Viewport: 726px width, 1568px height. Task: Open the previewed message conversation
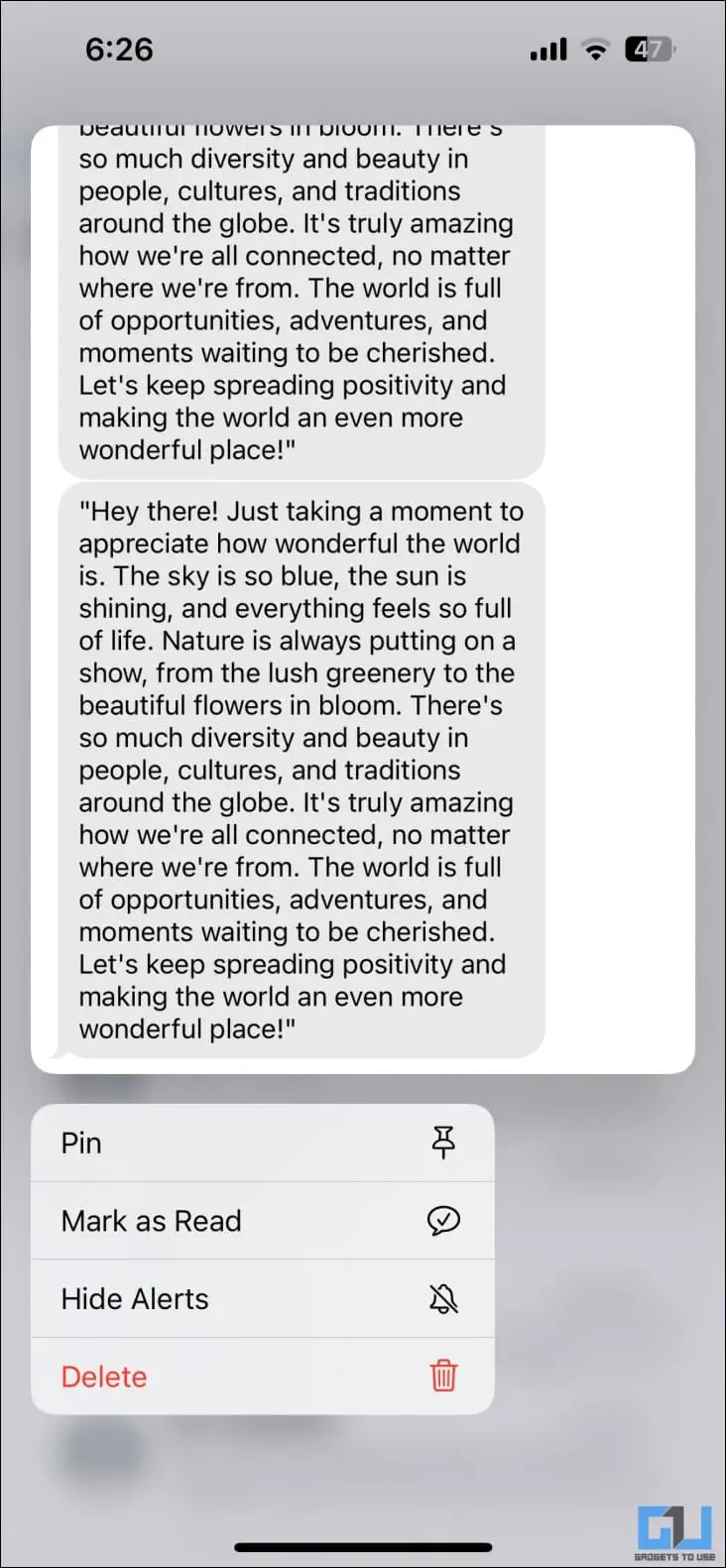363,599
